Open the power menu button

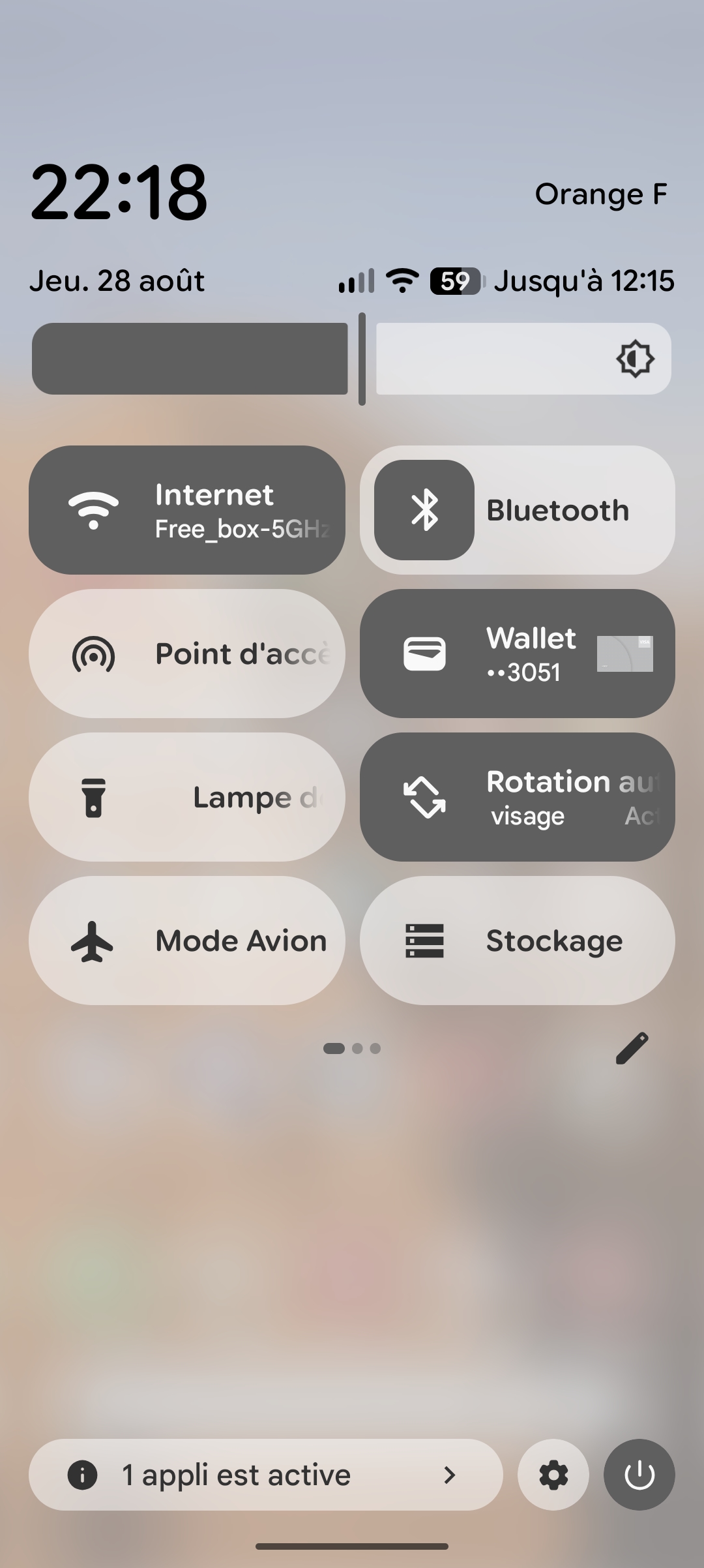(x=639, y=1475)
